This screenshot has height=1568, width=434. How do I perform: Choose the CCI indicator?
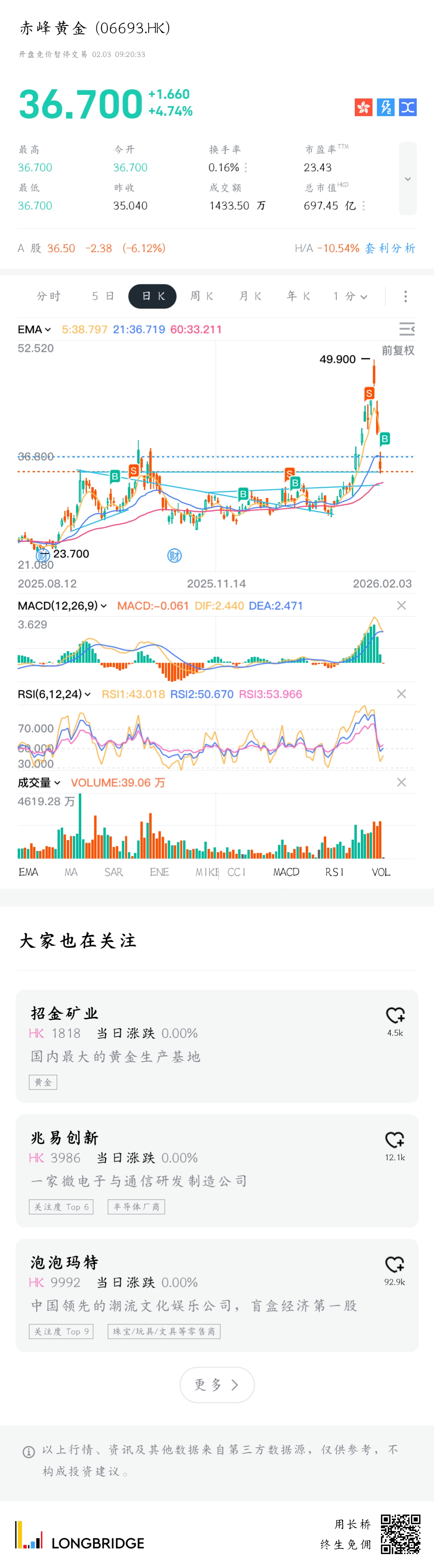click(236, 872)
